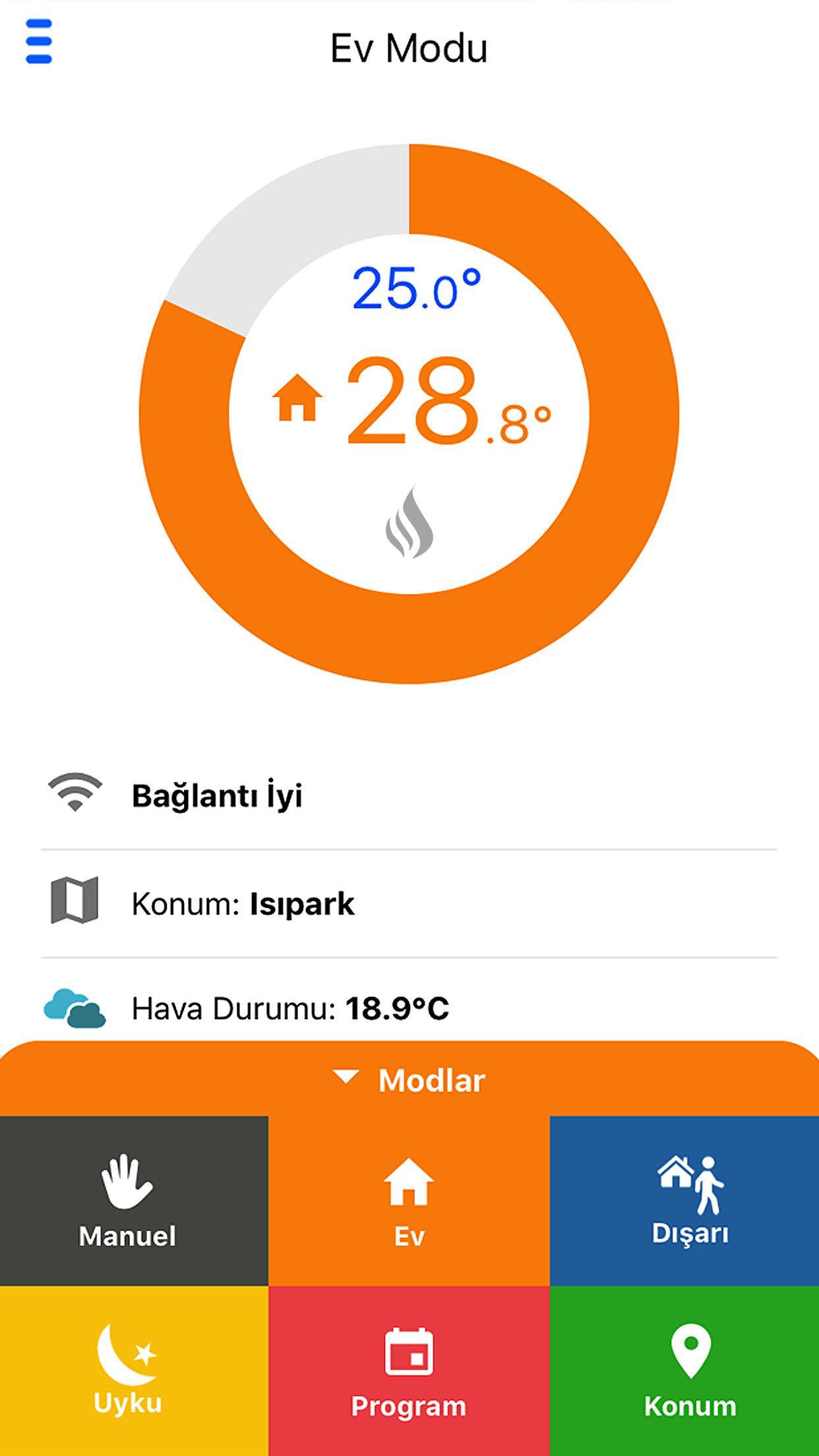The image size is (819, 1456).
Task: Open the Konum: Isıpark row
Action: 409,903
